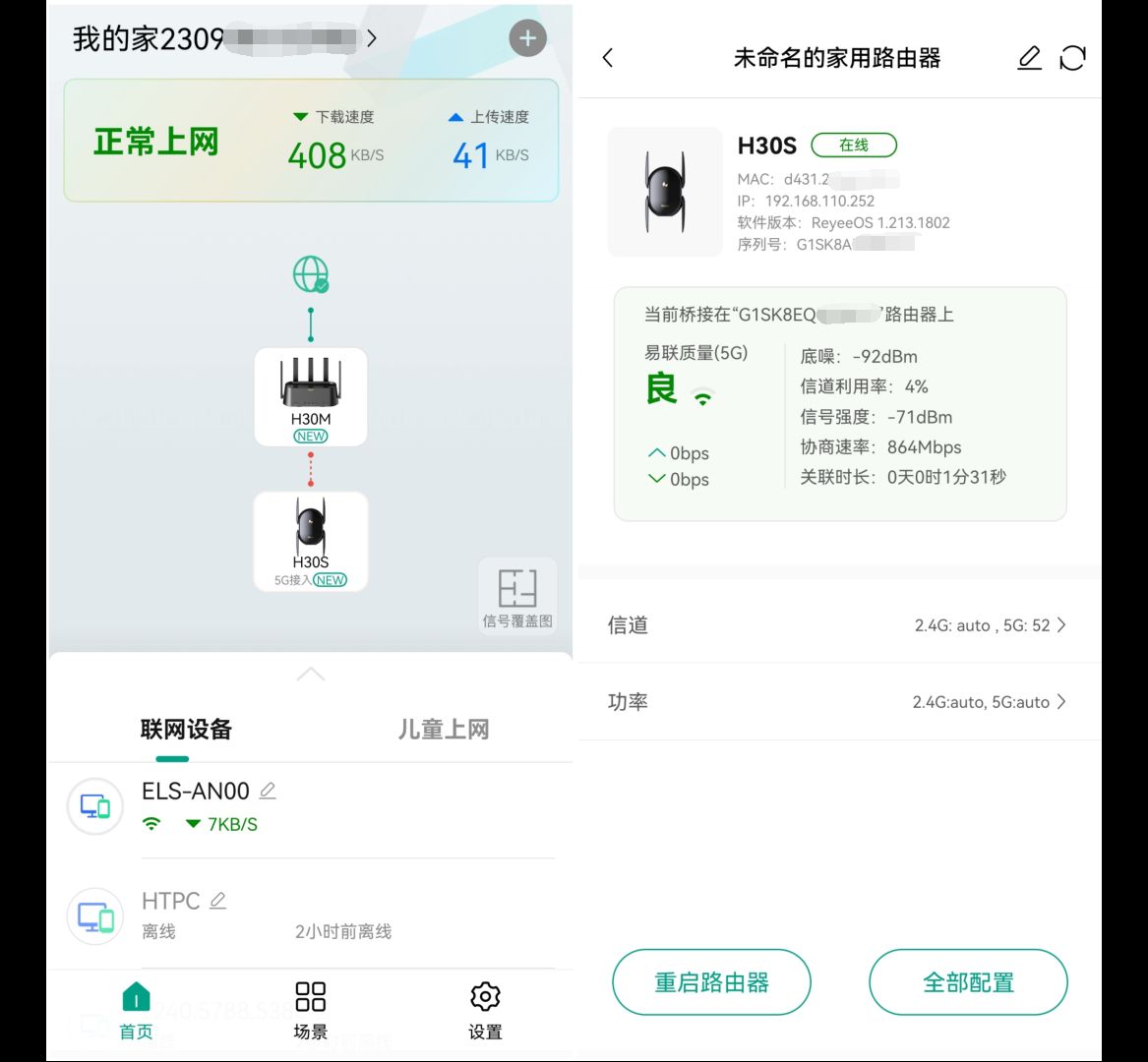Rename the HTPC device with pencil icon
1148x1062 pixels.
218,901
